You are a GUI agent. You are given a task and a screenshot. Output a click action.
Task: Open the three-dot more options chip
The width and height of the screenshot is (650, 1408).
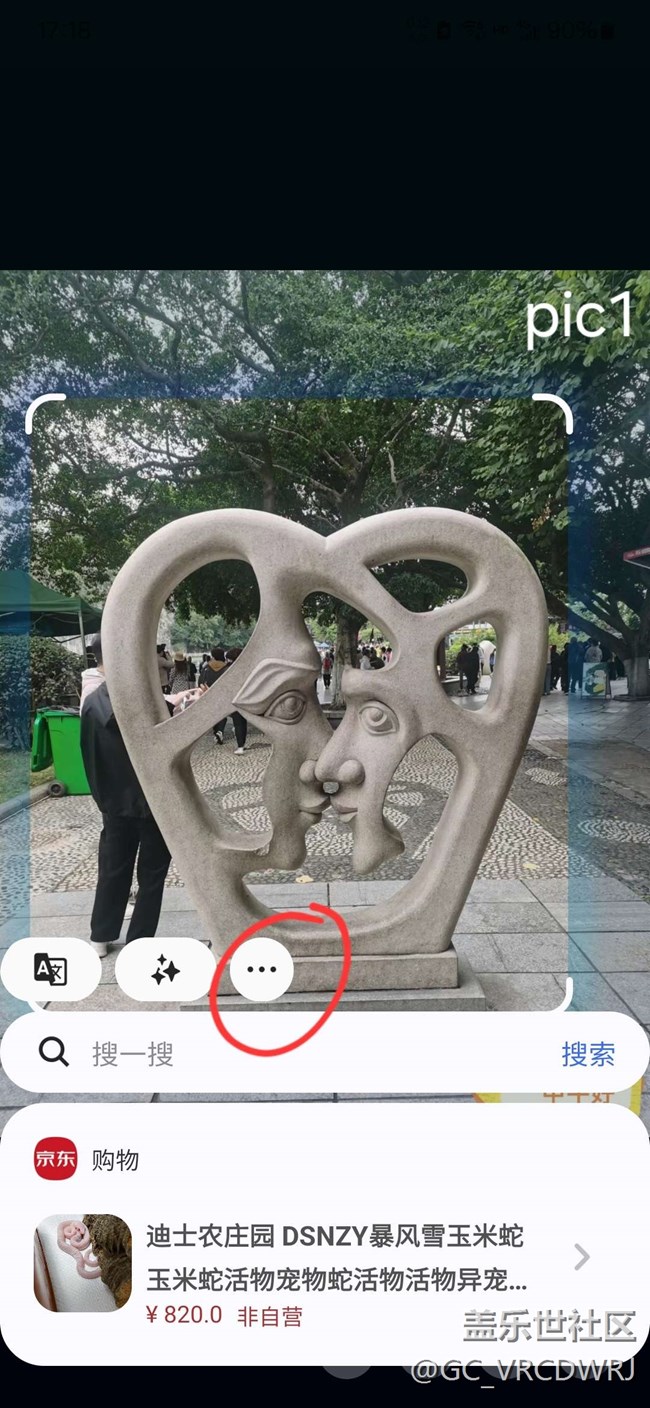point(261,970)
